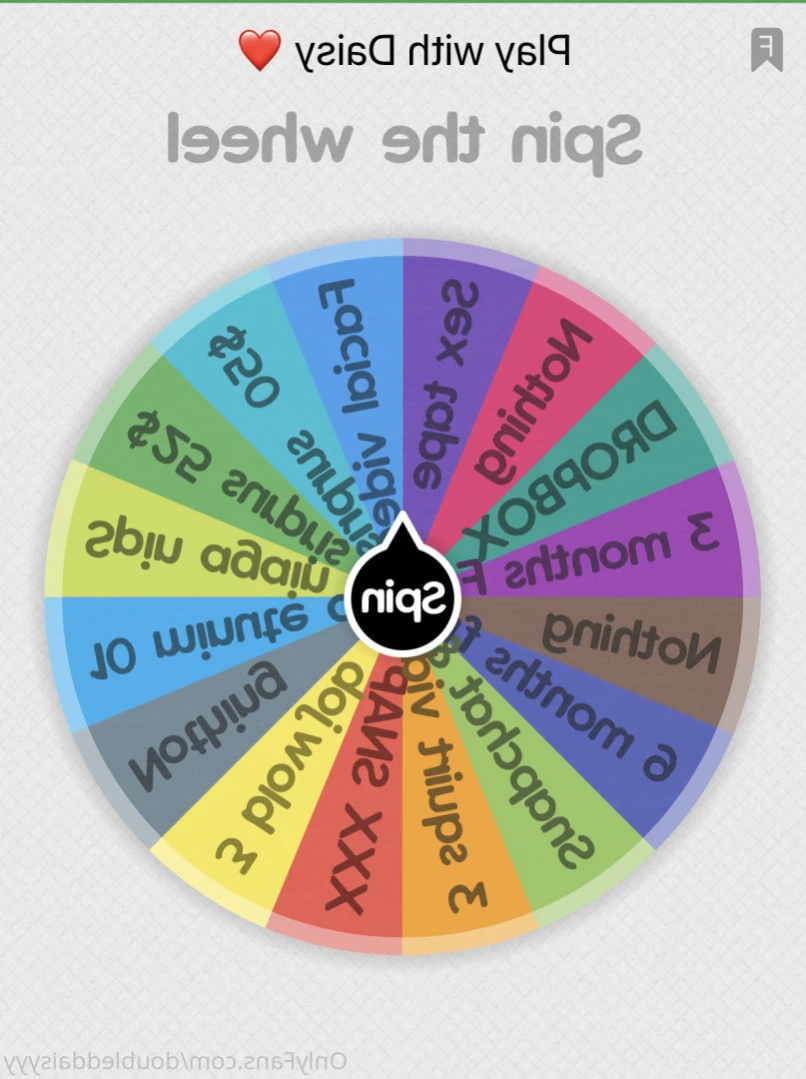This screenshot has width=806, height=1079.
Task: Tap the black Spin button at the wheel's center
Action: click(402, 598)
